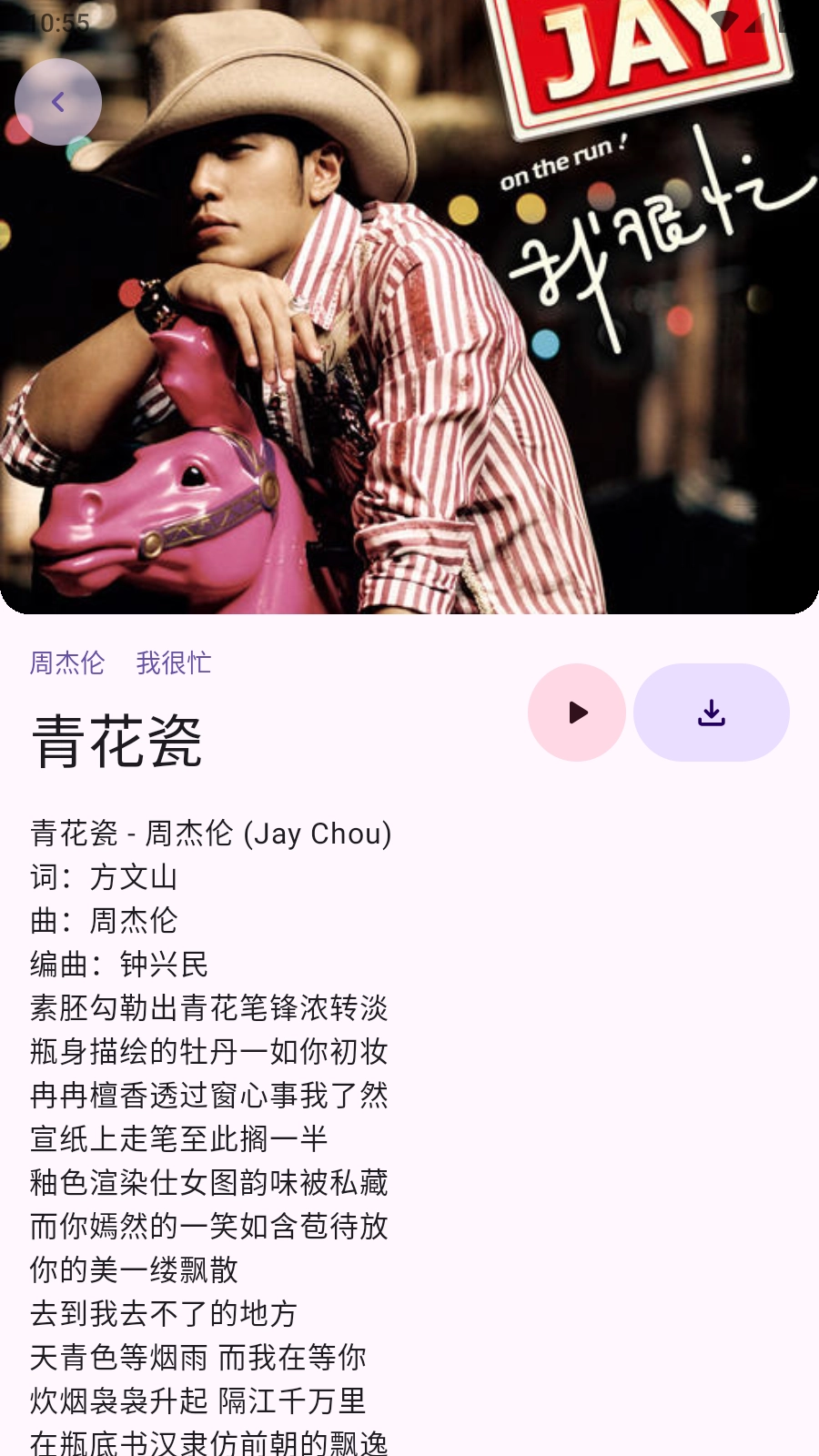Download the song 青花瓷

click(711, 713)
